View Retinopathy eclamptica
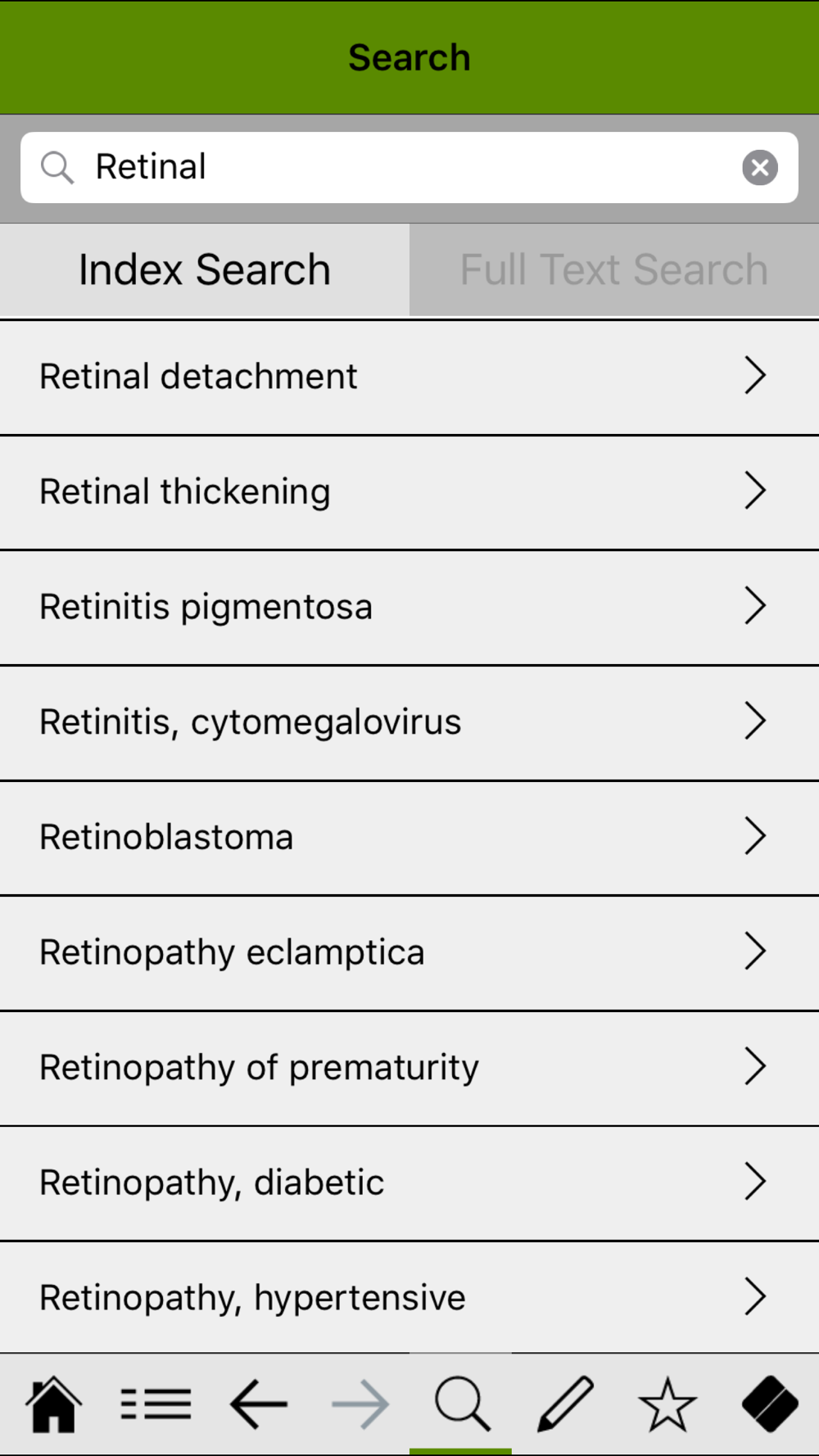The image size is (819, 1456). (409, 953)
